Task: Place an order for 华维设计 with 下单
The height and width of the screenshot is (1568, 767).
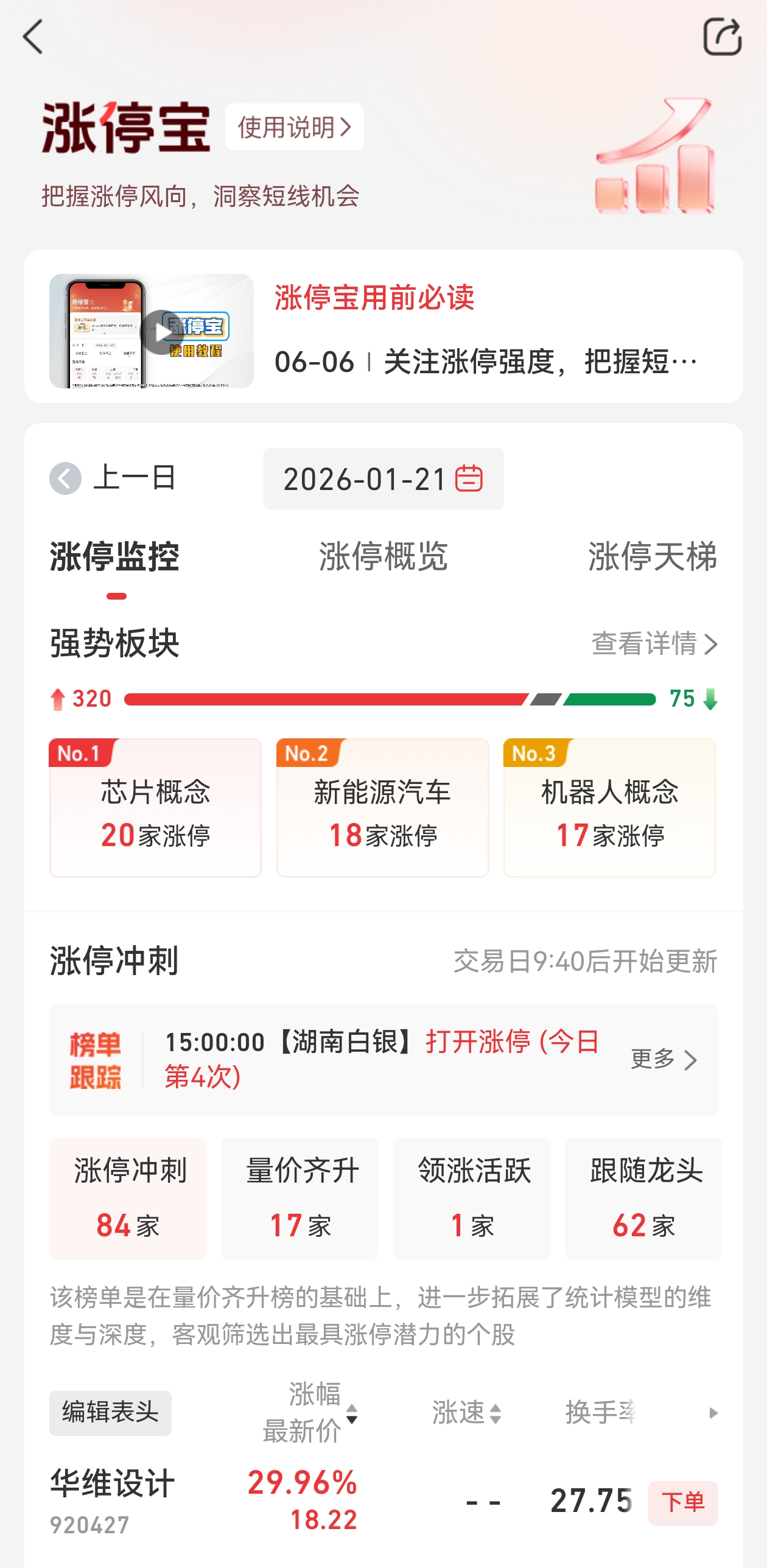Action: pos(682,1502)
